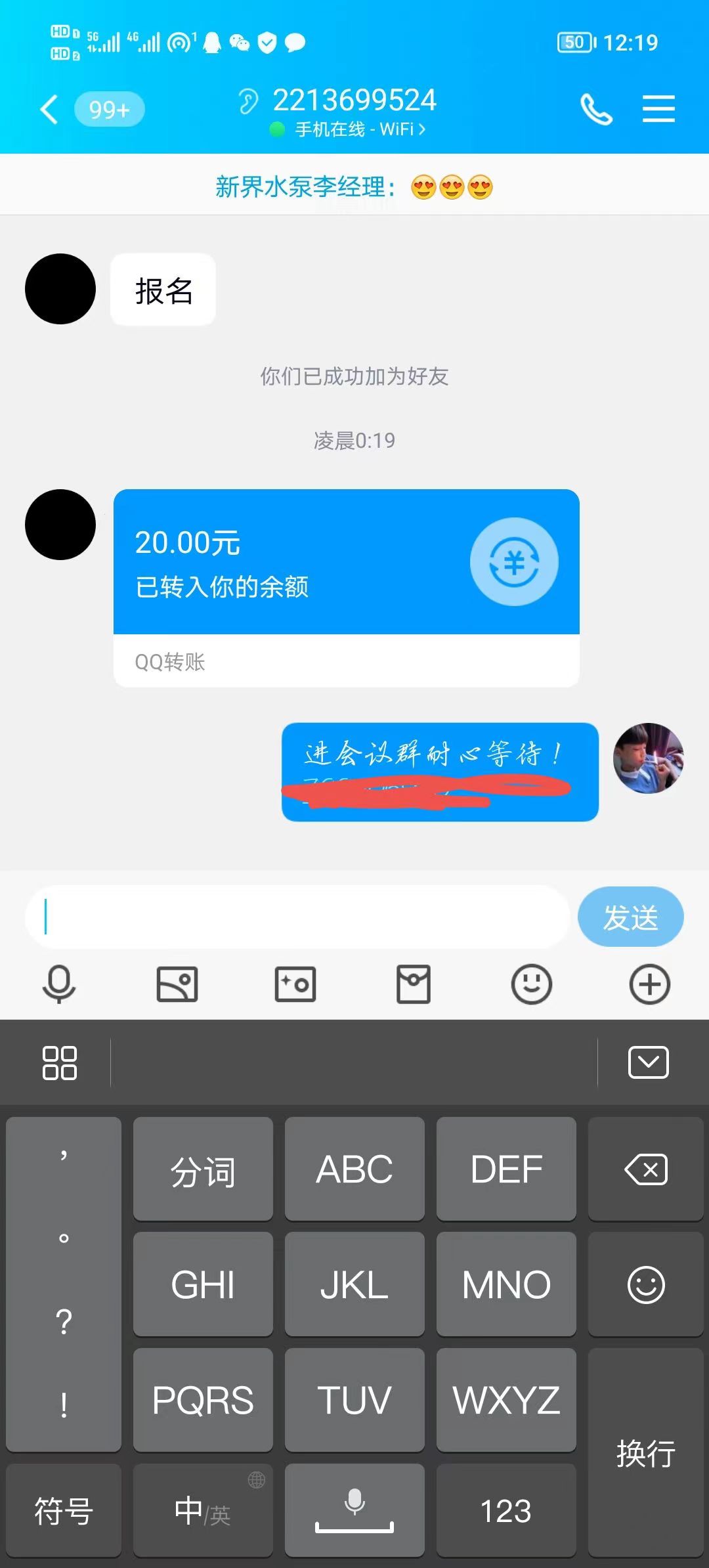Toggle the 中/英 language key

point(202,1510)
